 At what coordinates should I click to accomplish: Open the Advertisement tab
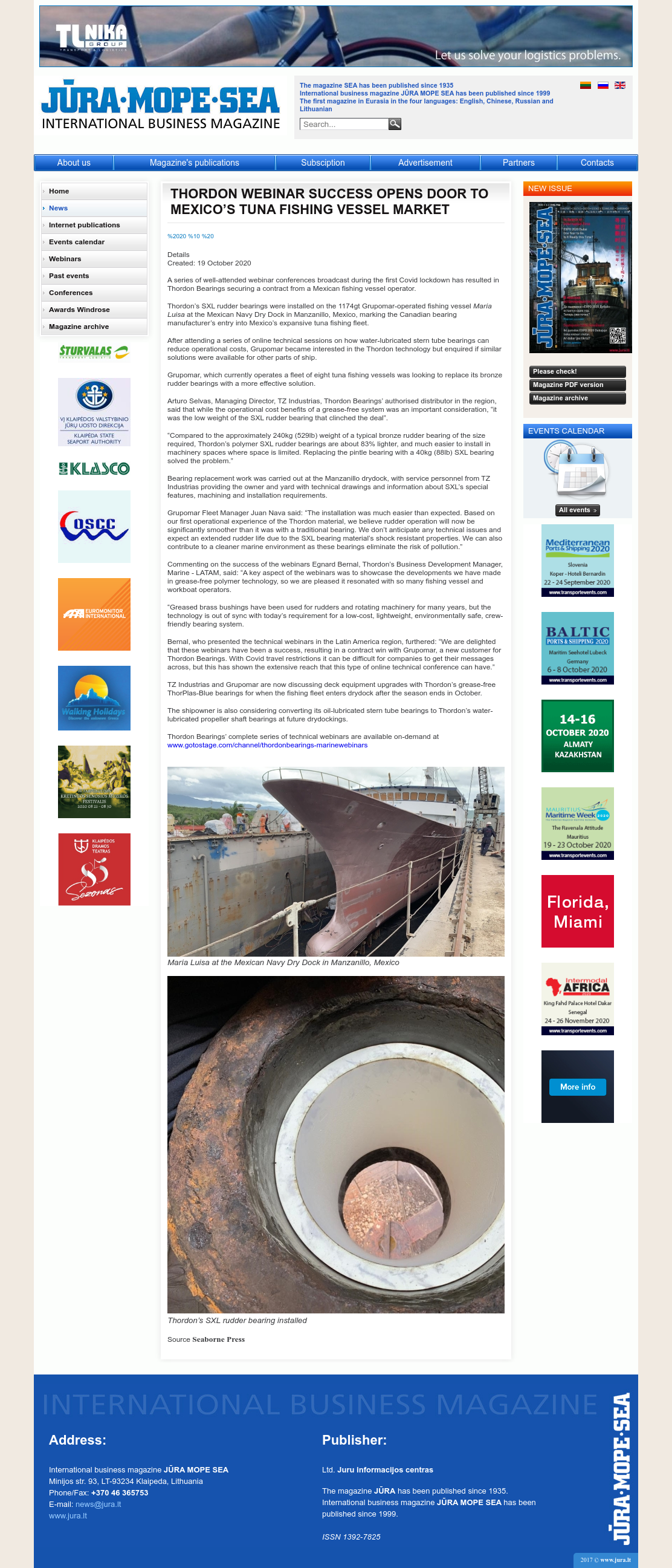click(x=425, y=163)
